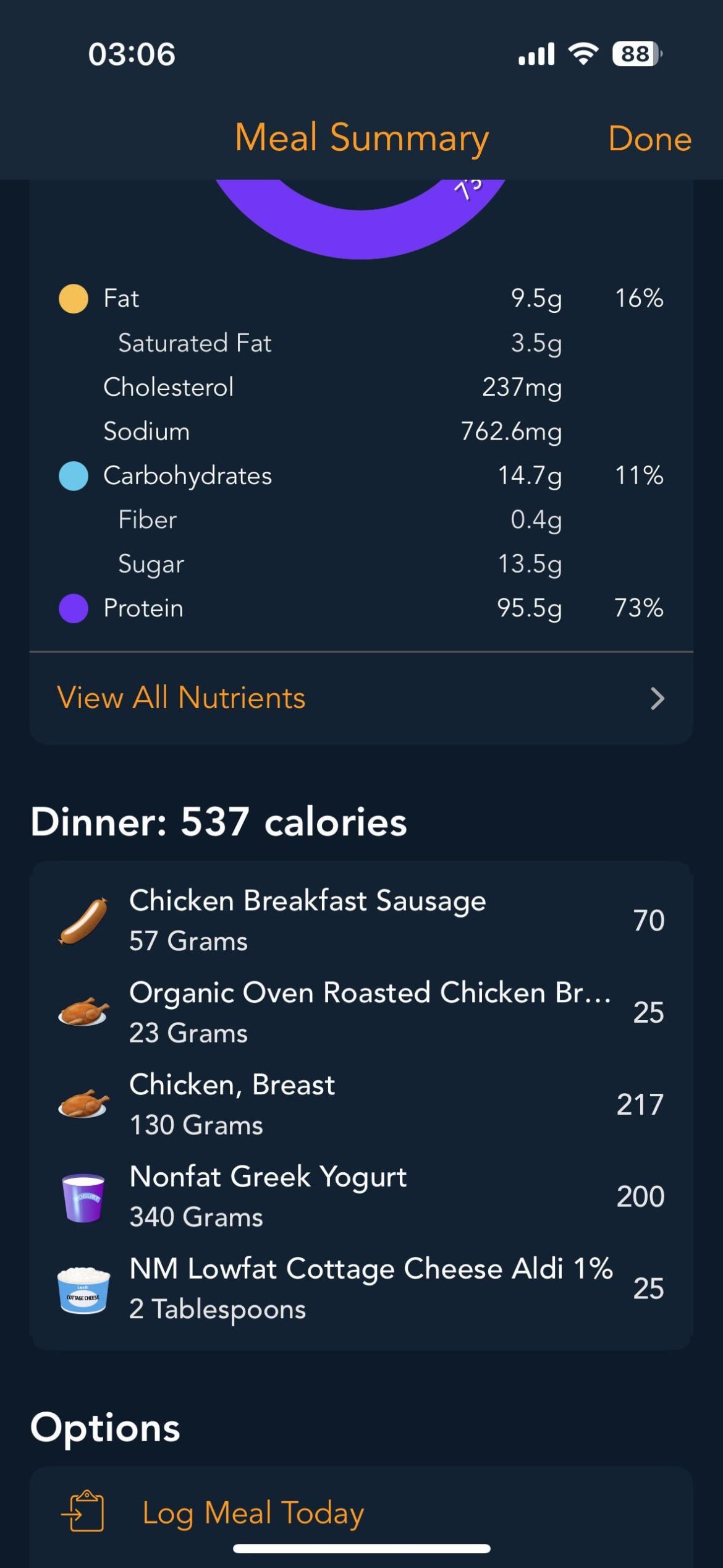Open the Dinner: 537 calories section header

[x=219, y=822]
